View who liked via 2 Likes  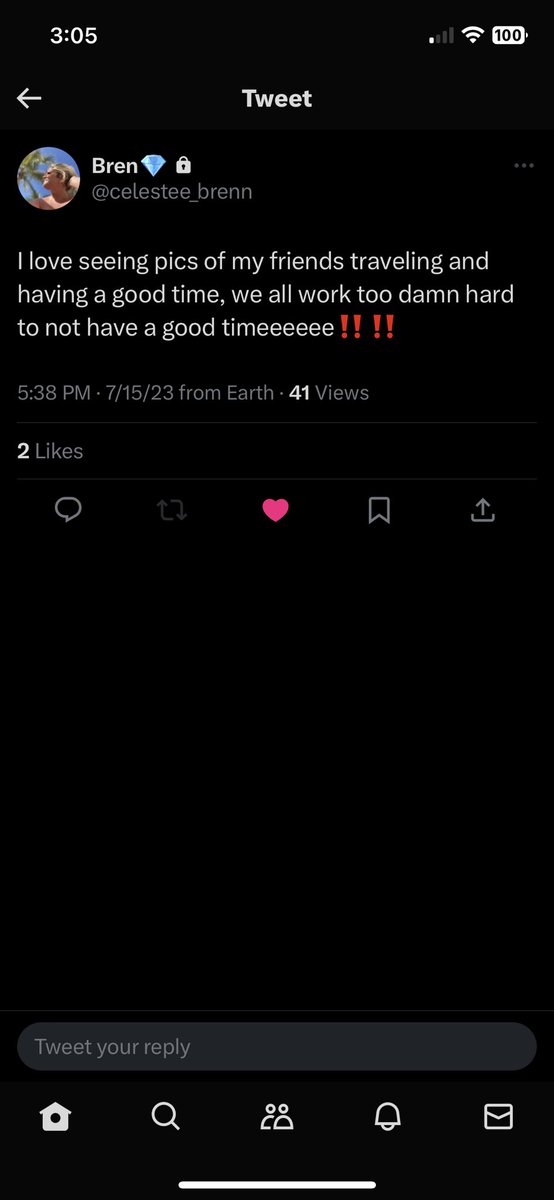click(x=50, y=451)
